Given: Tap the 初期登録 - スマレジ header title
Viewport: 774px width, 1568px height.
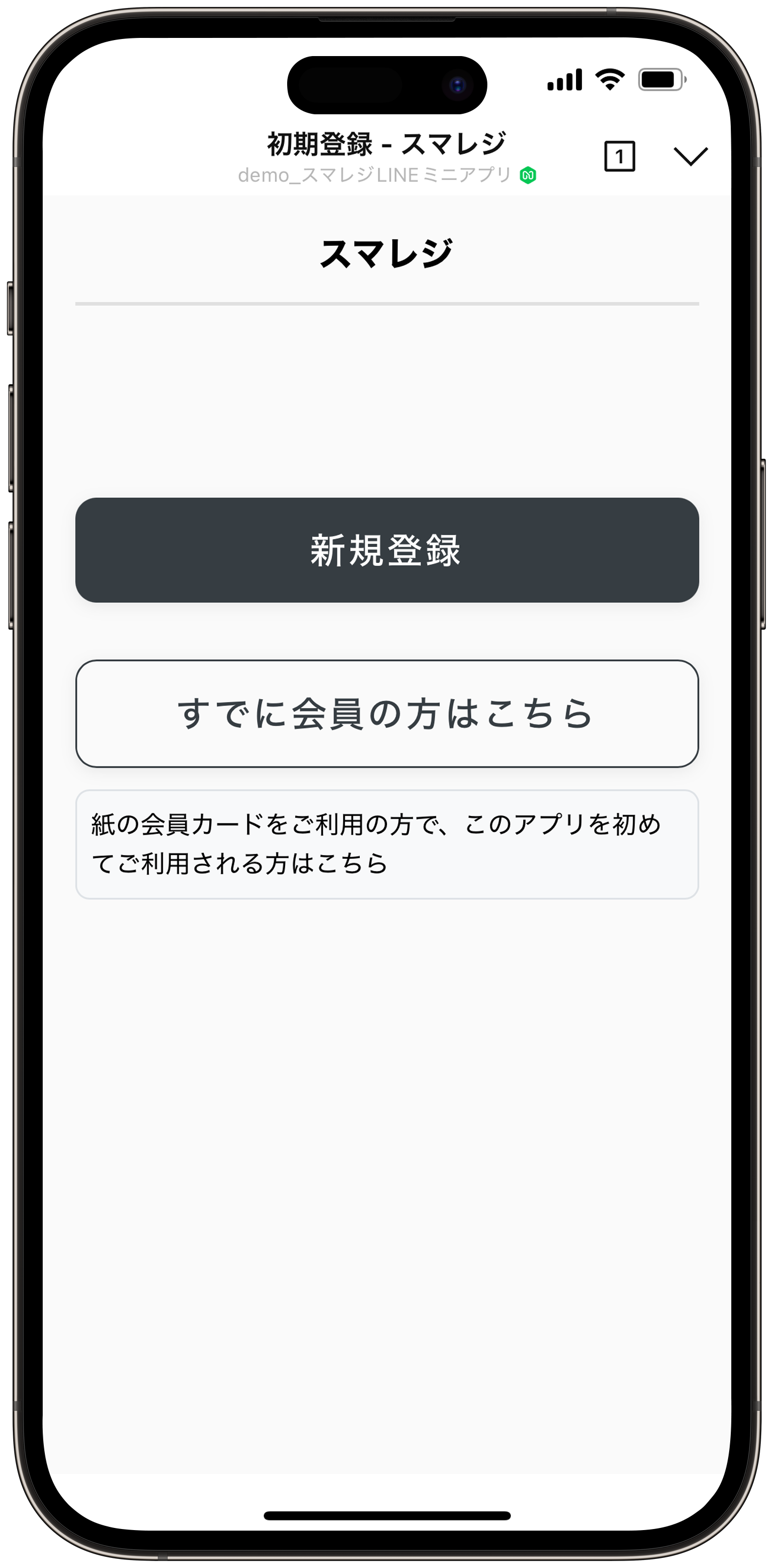Looking at the screenshot, I should coord(387,144).
